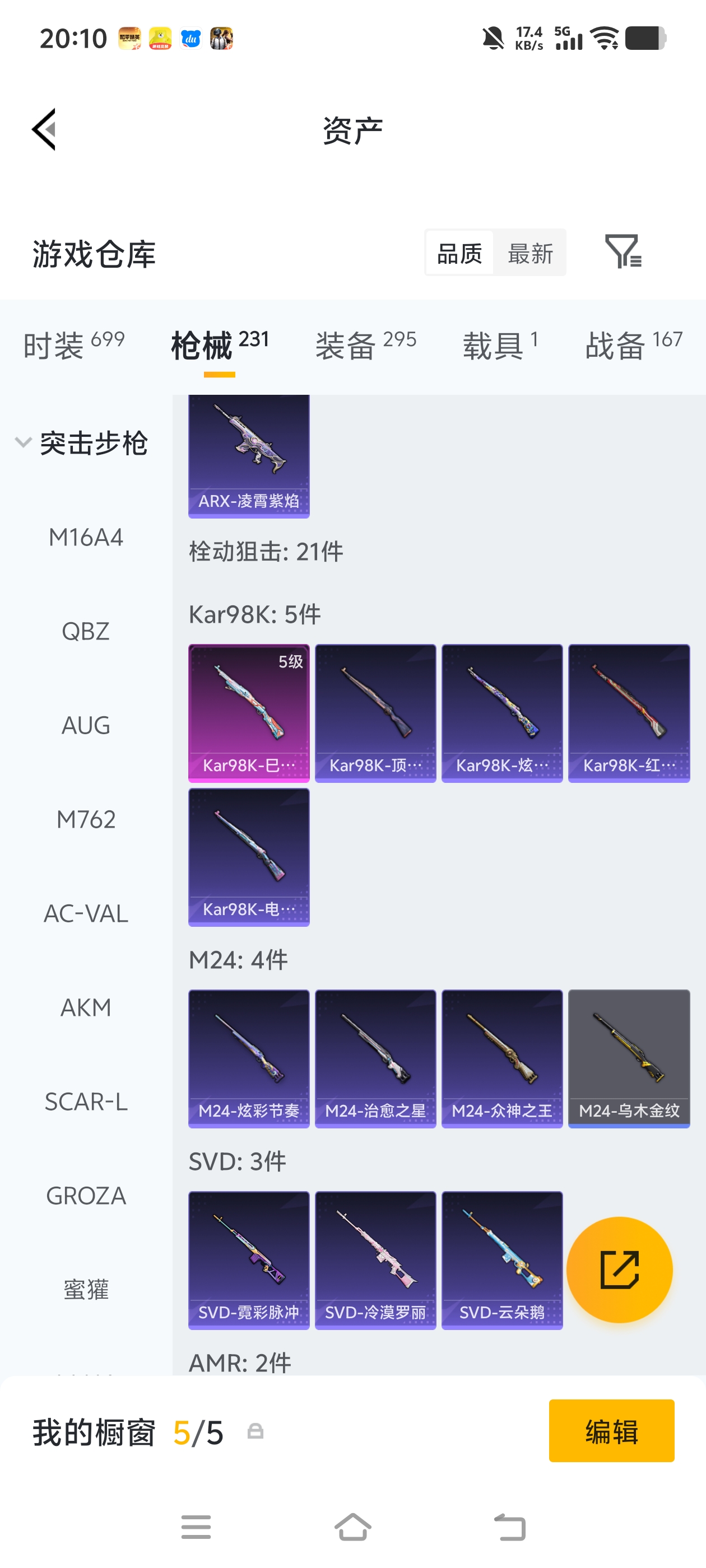Tap the 编辑 button
Viewport: 706px width, 1568px height.
pos(611,1430)
